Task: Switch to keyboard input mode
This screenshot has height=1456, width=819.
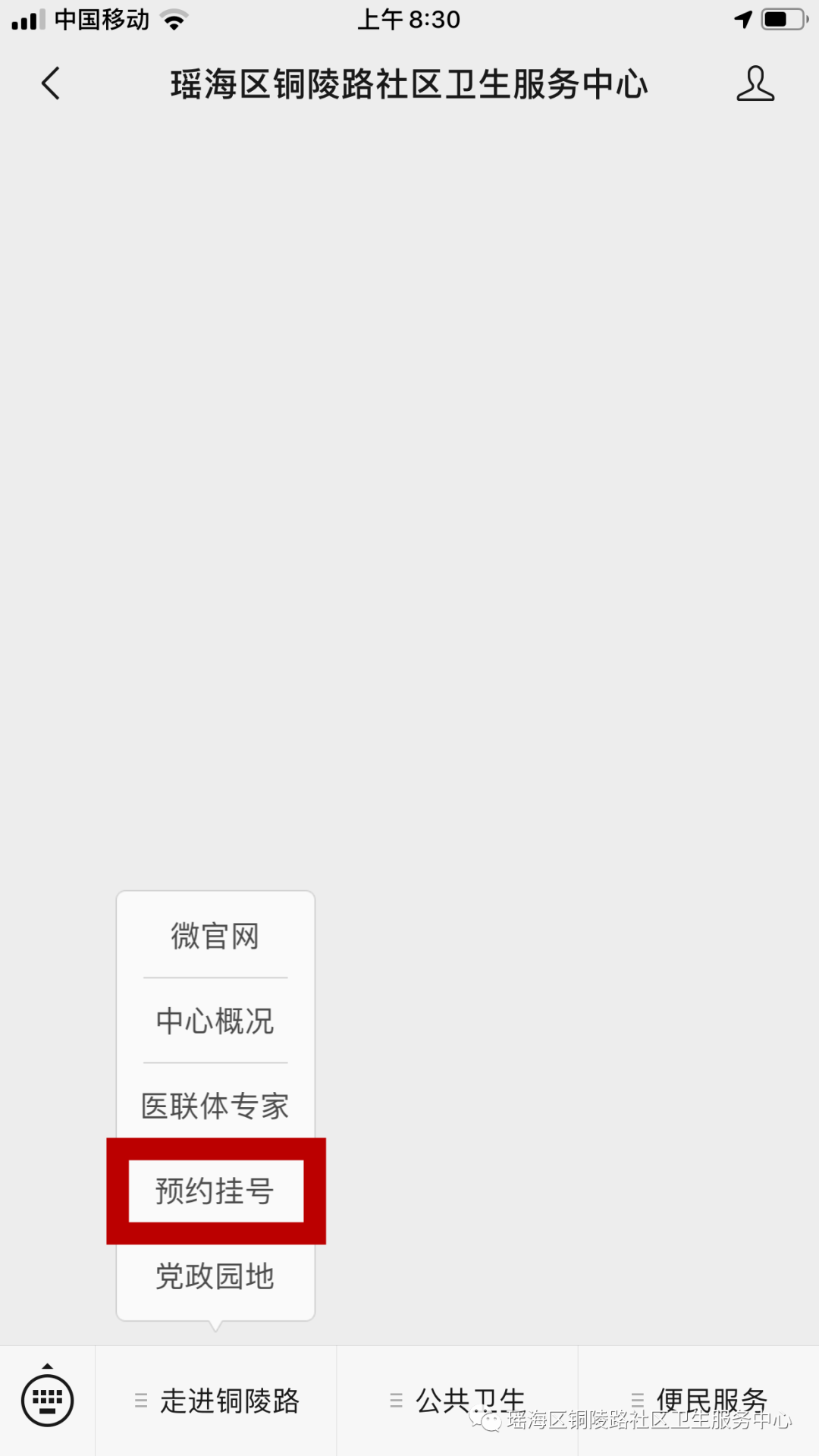Action: tap(47, 1400)
